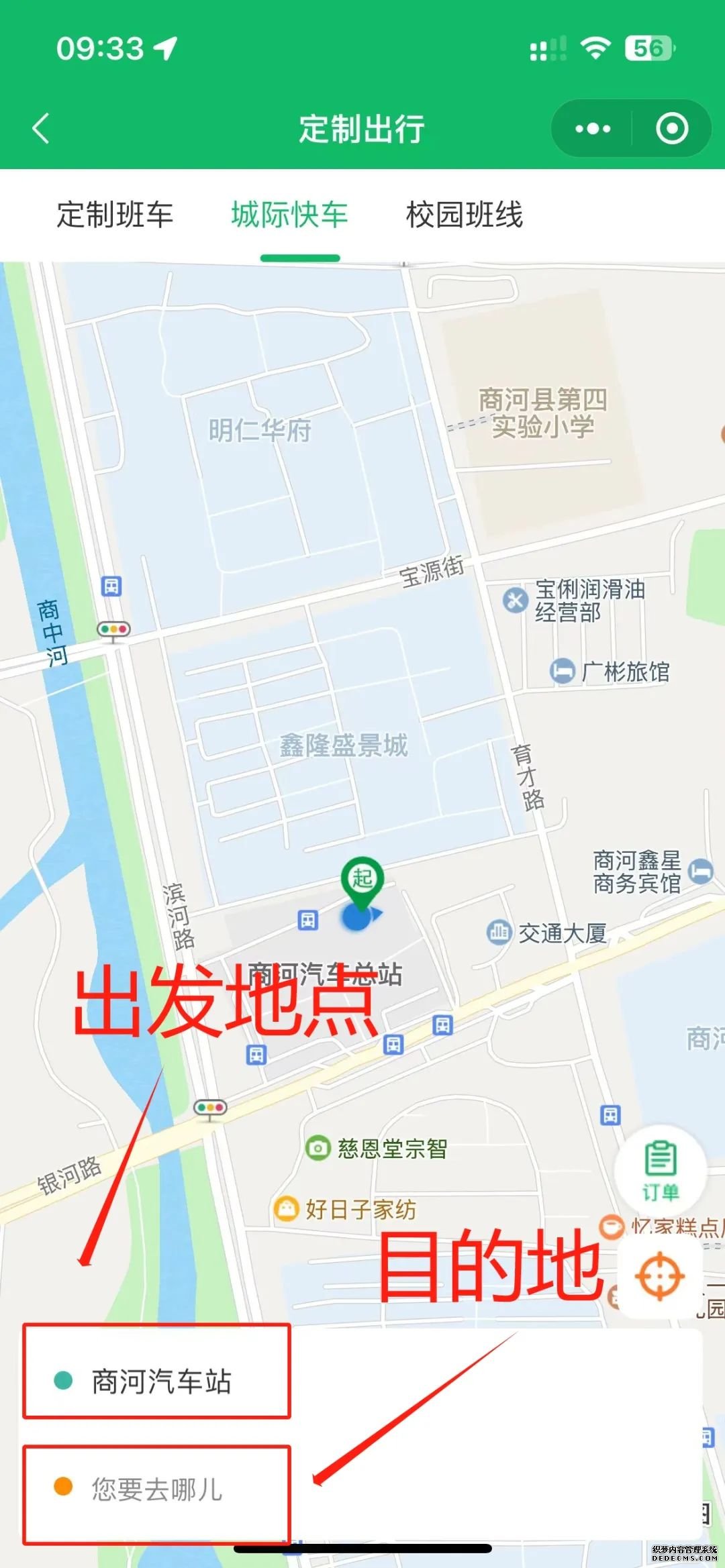Open the 校园班线 tab
The image size is (725, 1568).
coord(464,215)
